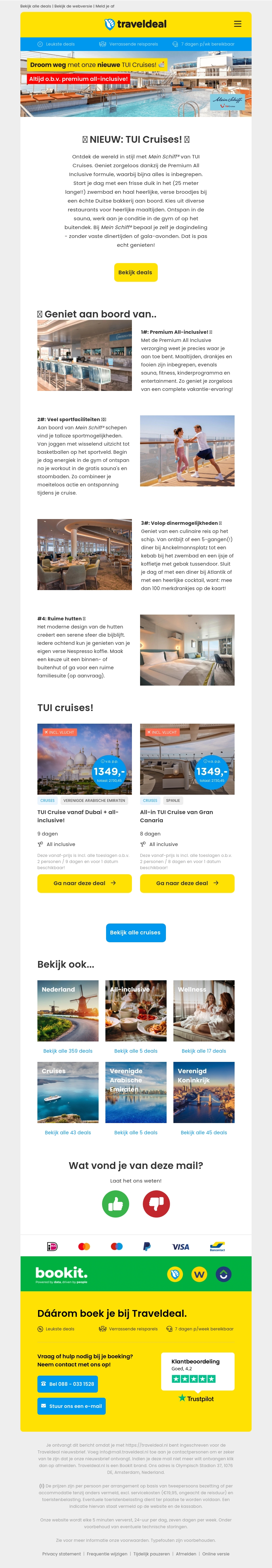
Task: Open the Verenigde Arabische Emiraten tile
Action: (136, 1092)
